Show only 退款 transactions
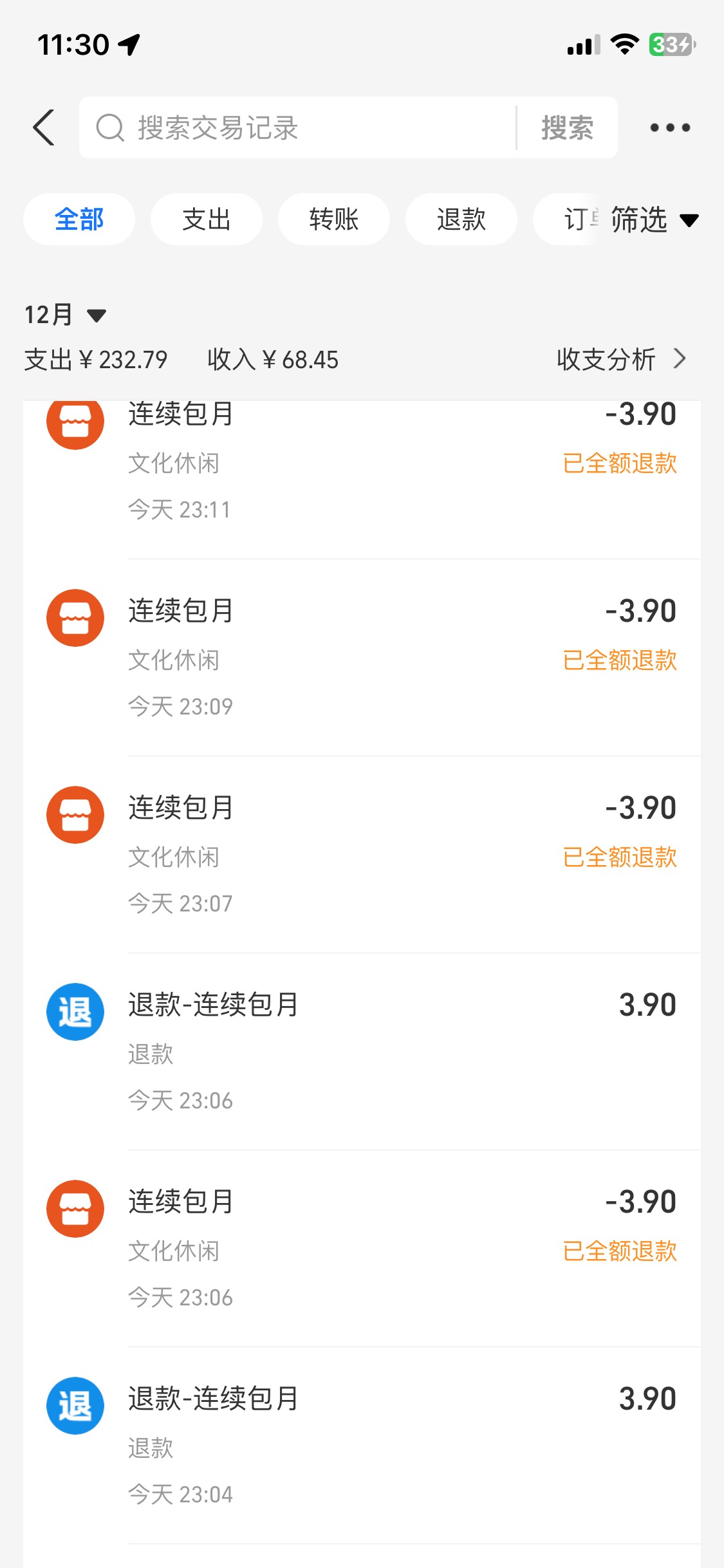Screen dimensions: 724x1568 point(461,219)
